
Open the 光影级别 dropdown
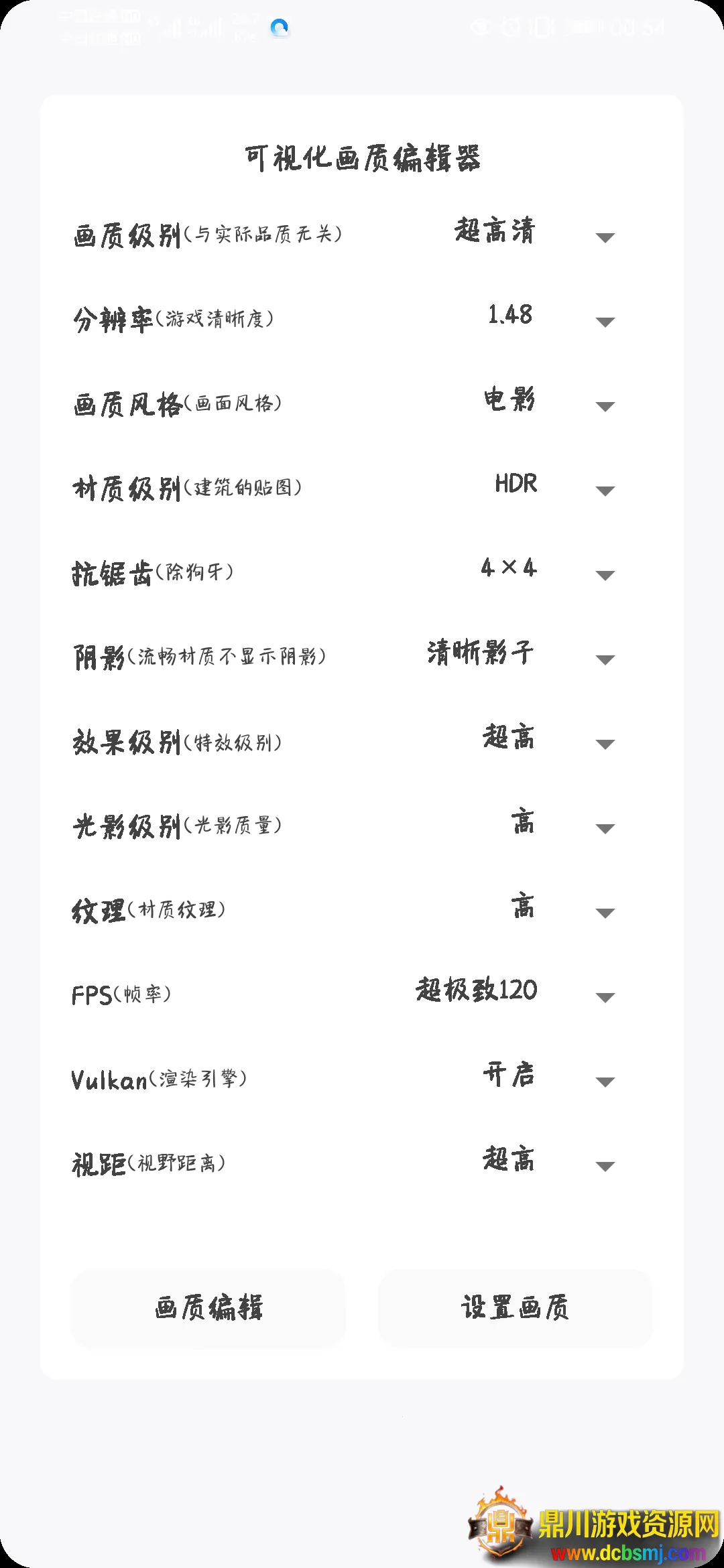(605, 828)
